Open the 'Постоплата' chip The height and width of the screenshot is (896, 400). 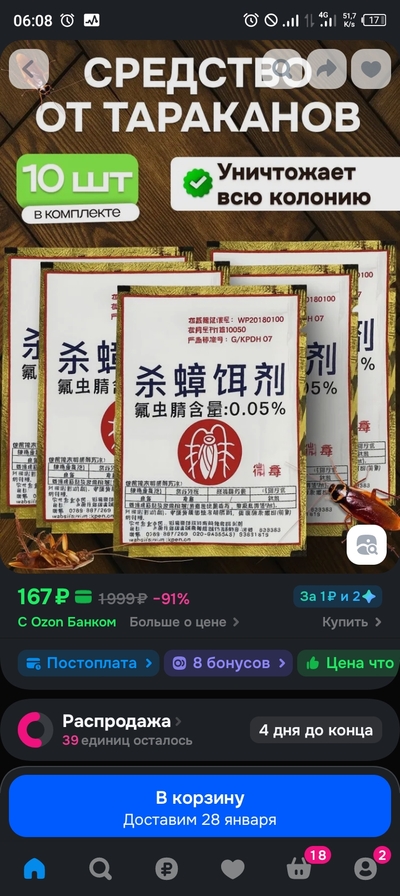89,663
